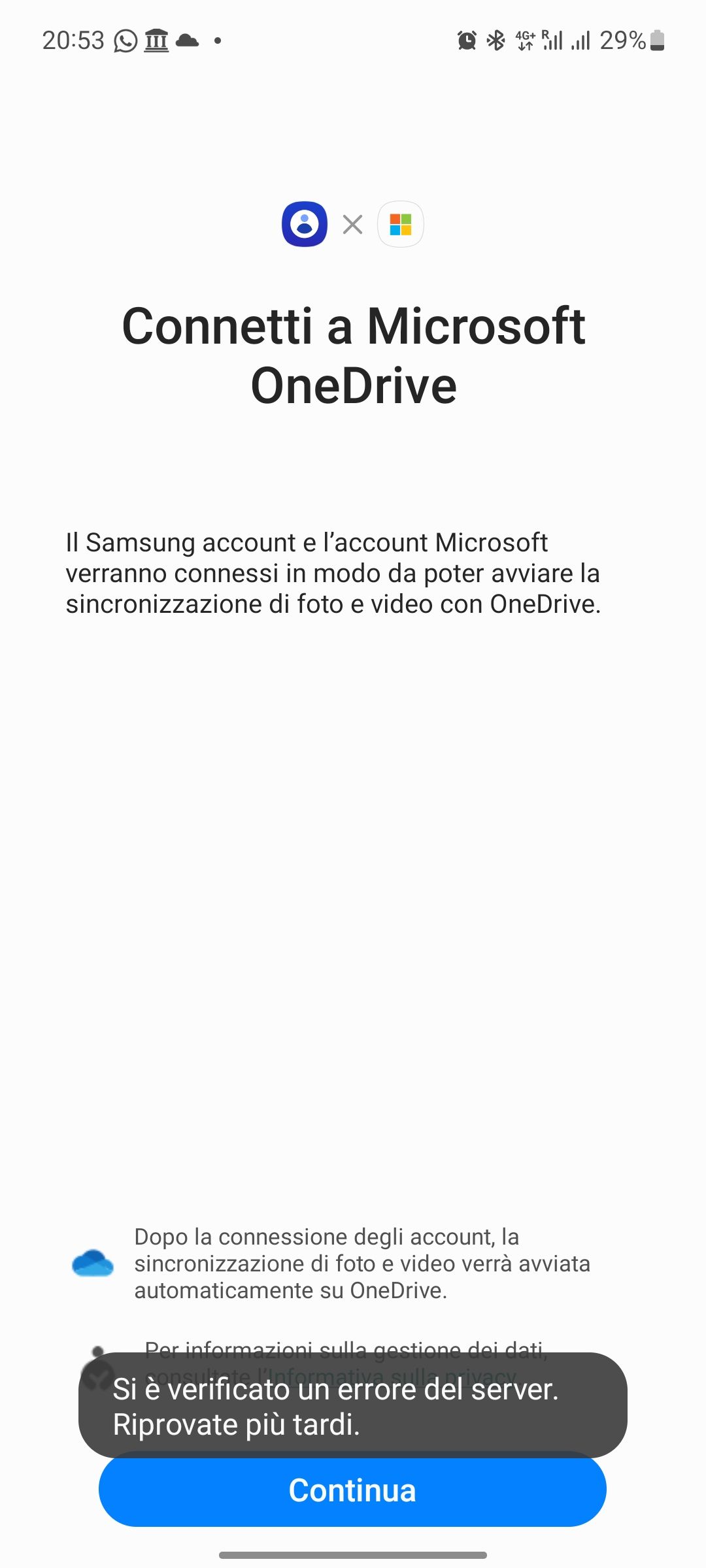Screen dimensions: 706x1568
Task: Click the Microsoft logo icon
Action: pos(401,224)
